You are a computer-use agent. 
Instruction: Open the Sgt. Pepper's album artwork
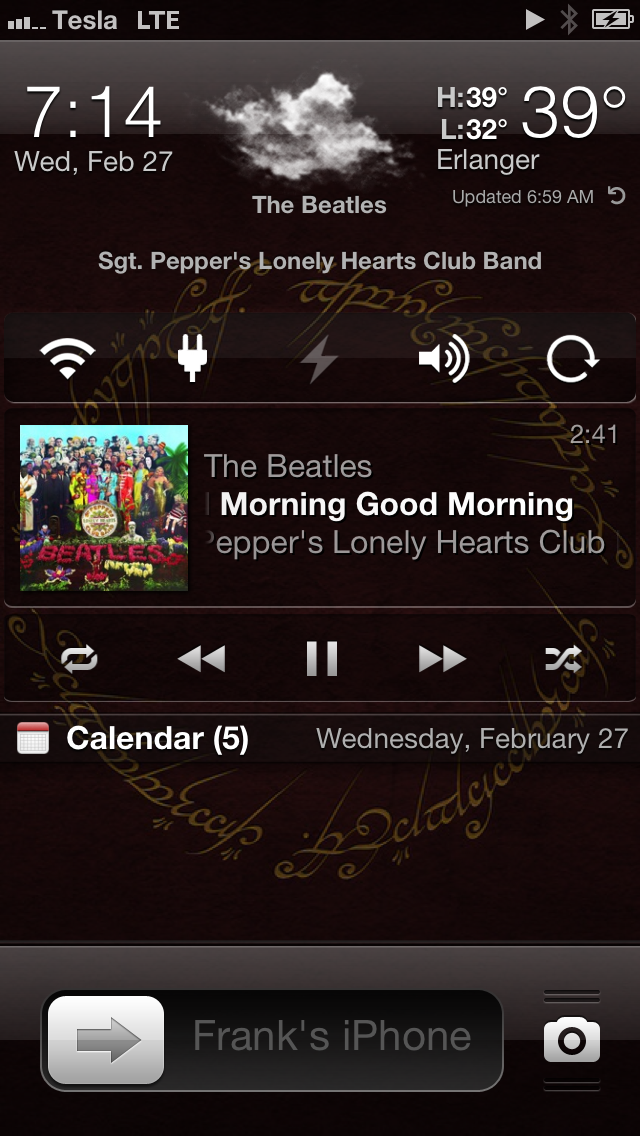[104, 507]
